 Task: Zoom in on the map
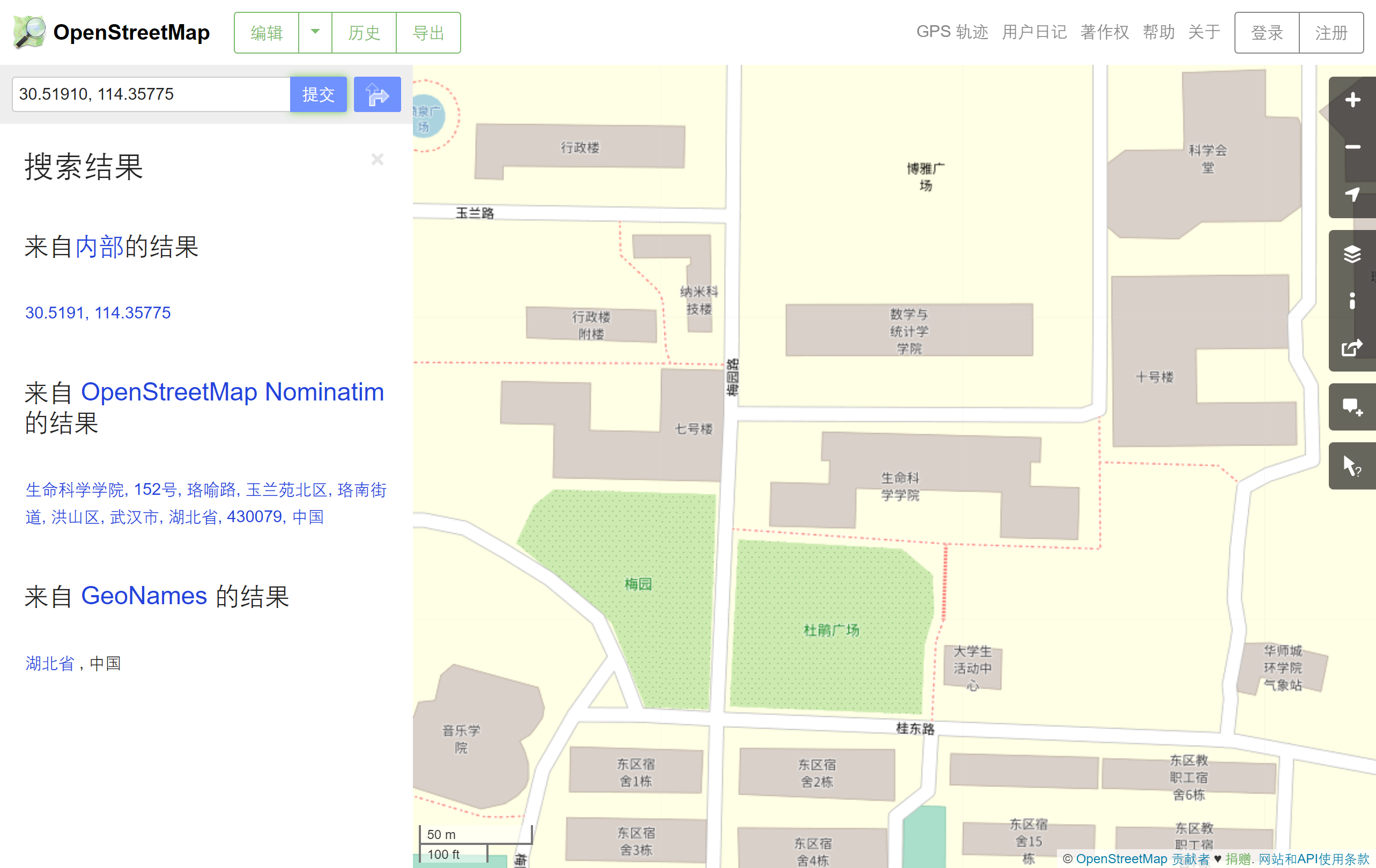click(1351, 100)
